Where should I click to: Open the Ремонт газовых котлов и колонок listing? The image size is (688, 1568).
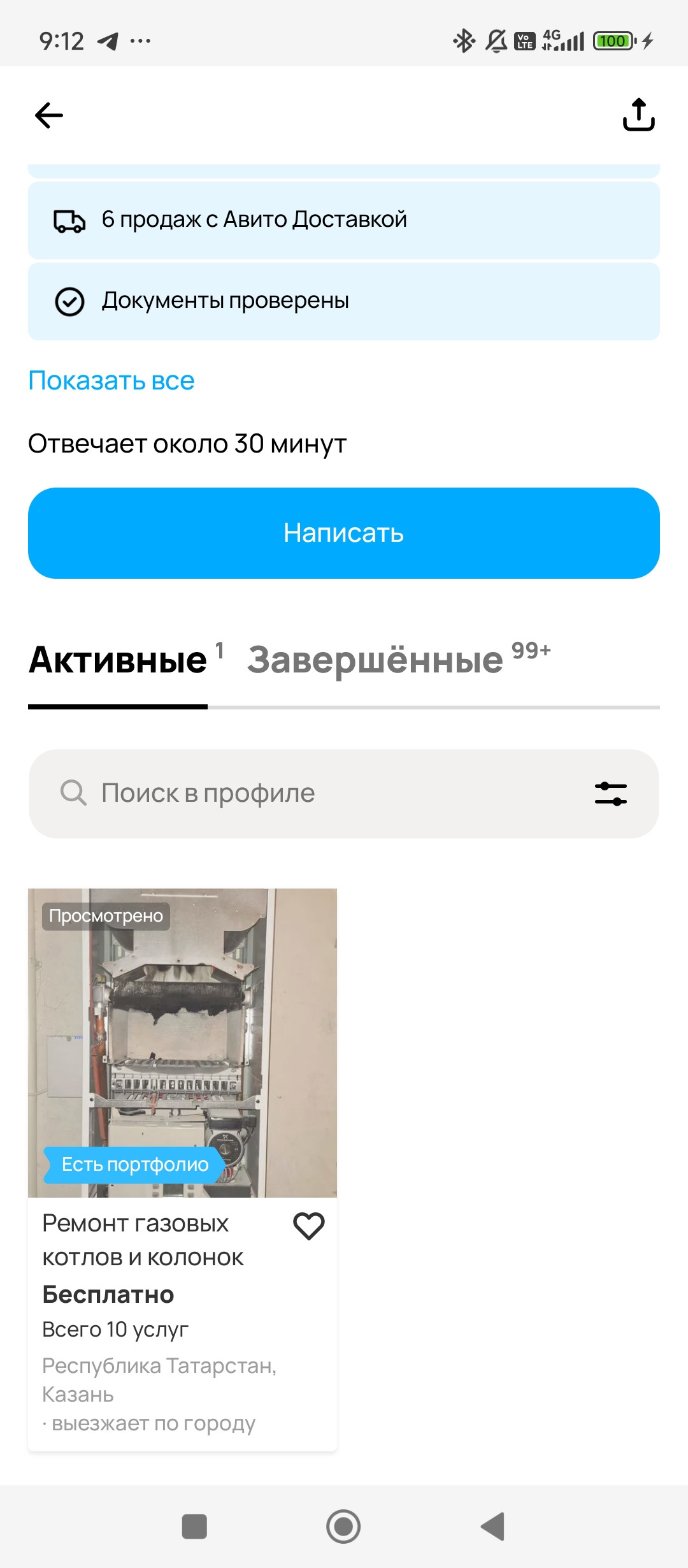pos(182,1084)
